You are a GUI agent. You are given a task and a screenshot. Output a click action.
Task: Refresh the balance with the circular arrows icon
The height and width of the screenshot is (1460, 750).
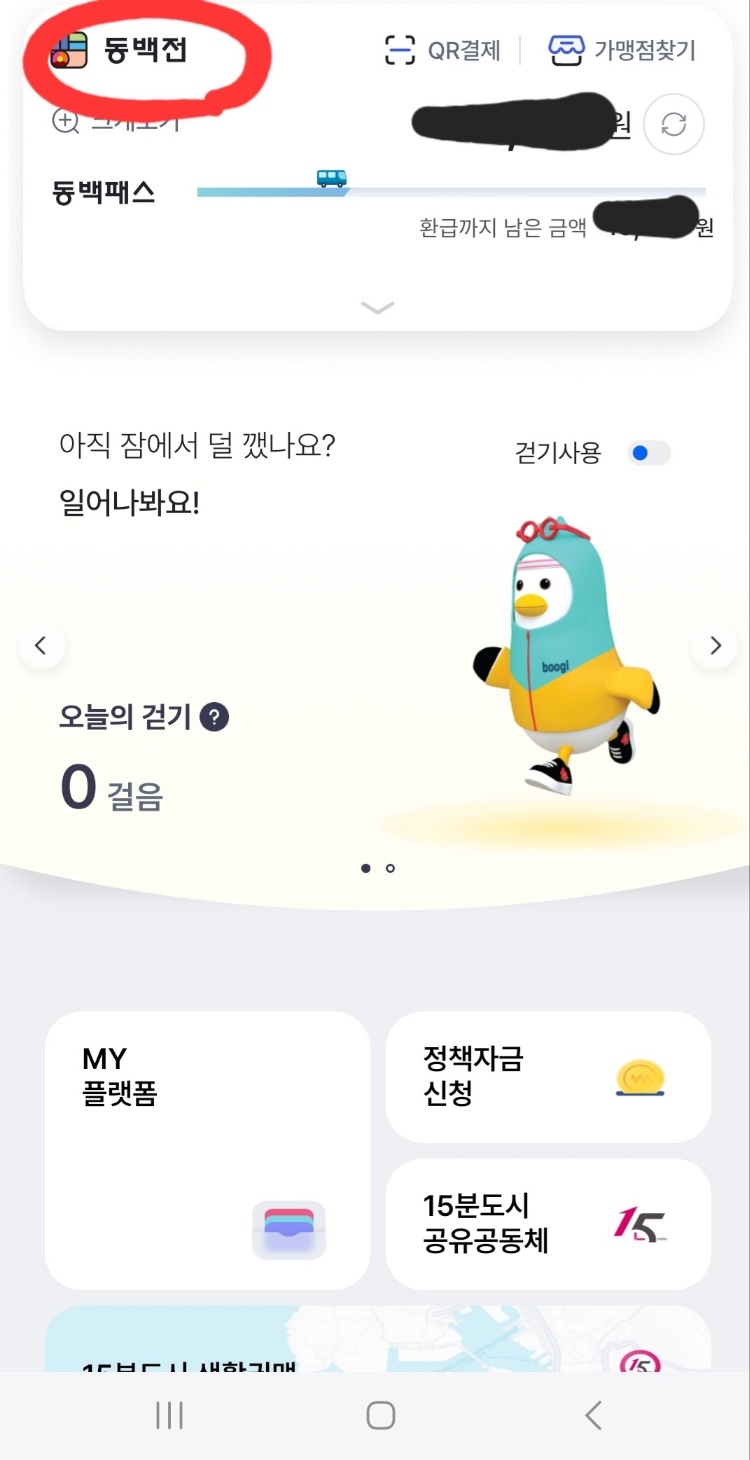click(673, 125)
